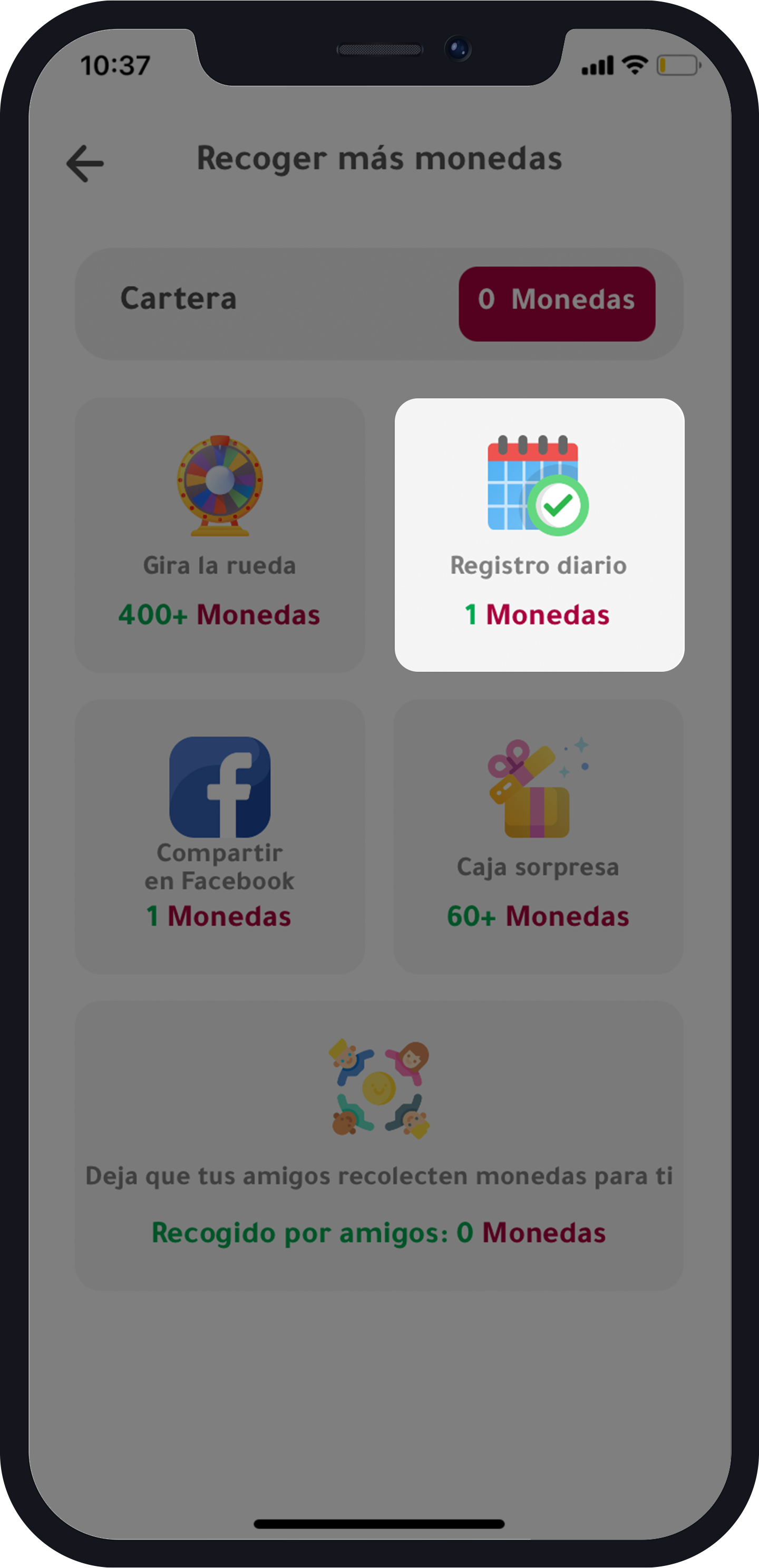The width and height of the screenshot is (759, 1568).
Task: Open the 0 Monedas wallet badge
Action: (557, 300)
